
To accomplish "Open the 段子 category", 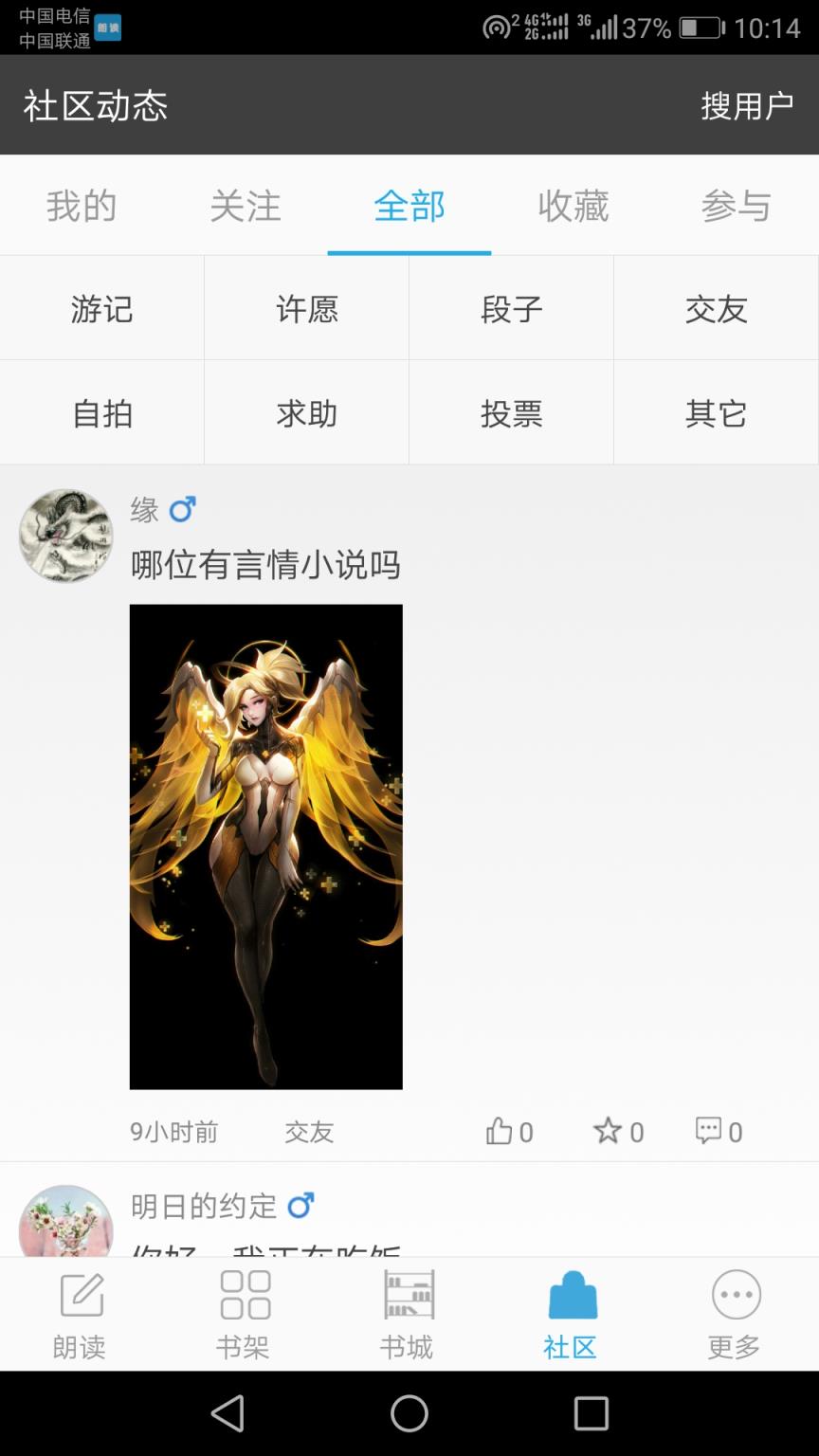I will (511, 308).
